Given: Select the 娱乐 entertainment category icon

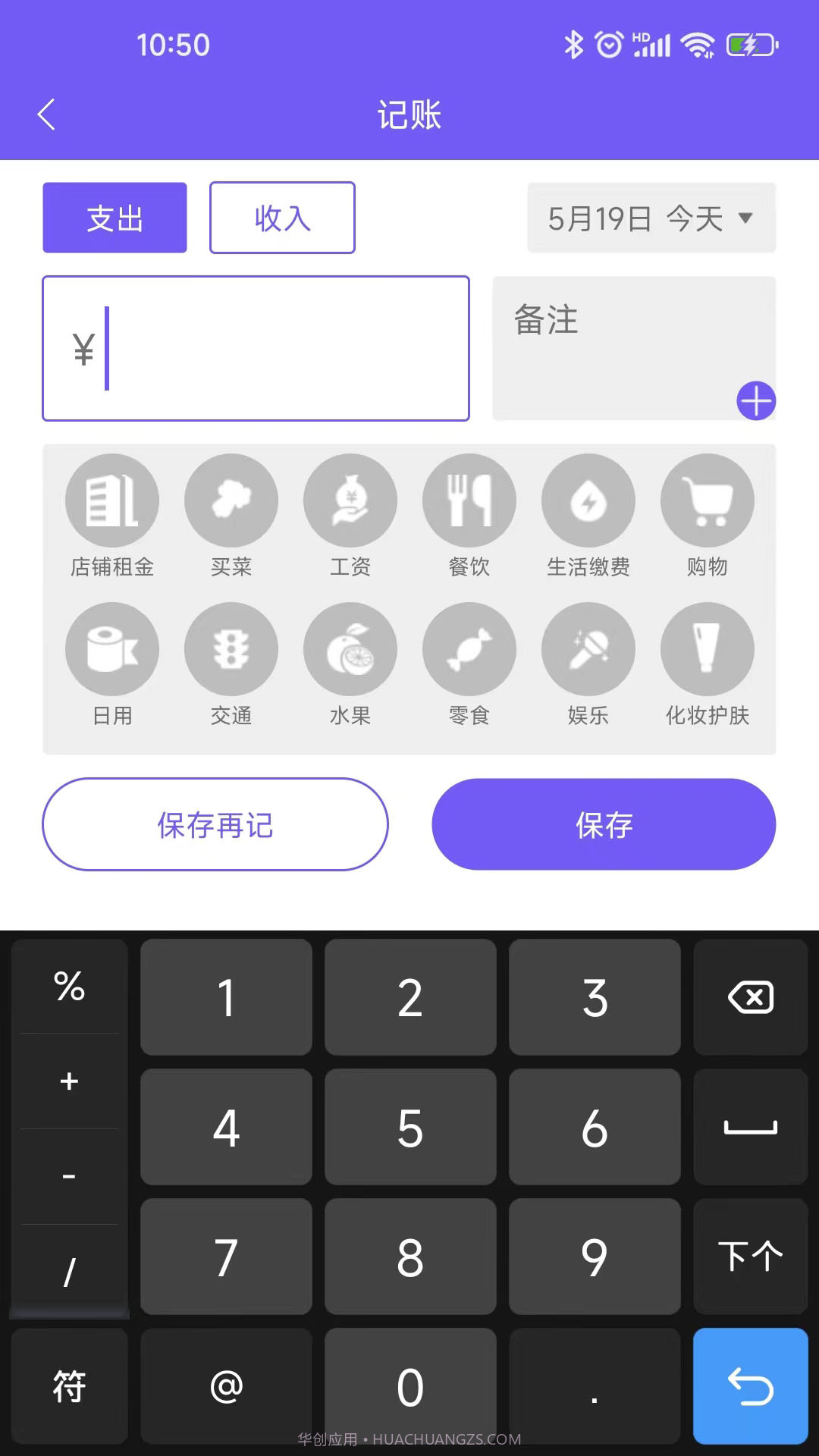Looking at the screenshot, I should click(x=588, y=648).
